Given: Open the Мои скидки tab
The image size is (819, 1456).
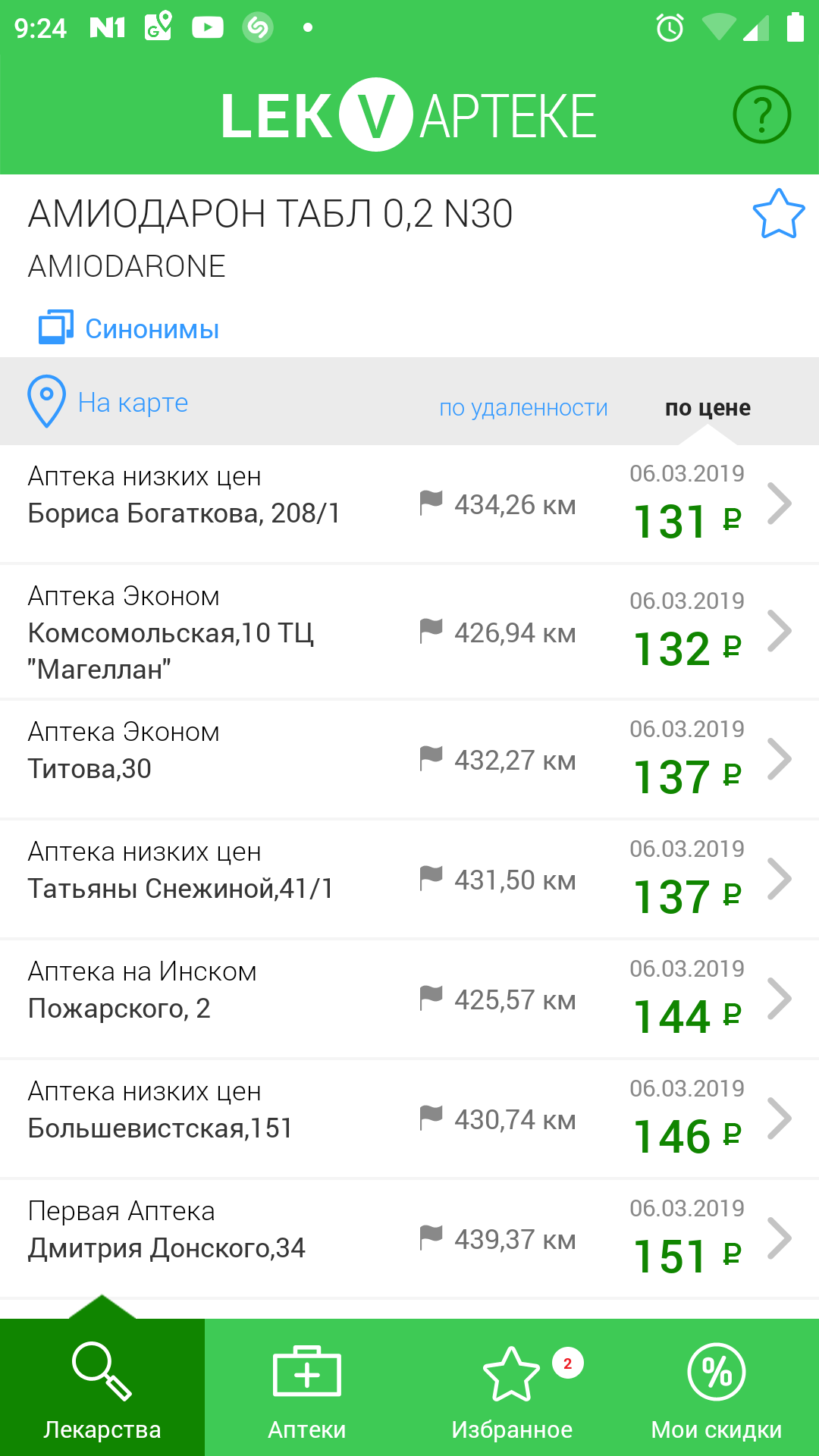Looking at the screenshot, I should point(717,1389).
